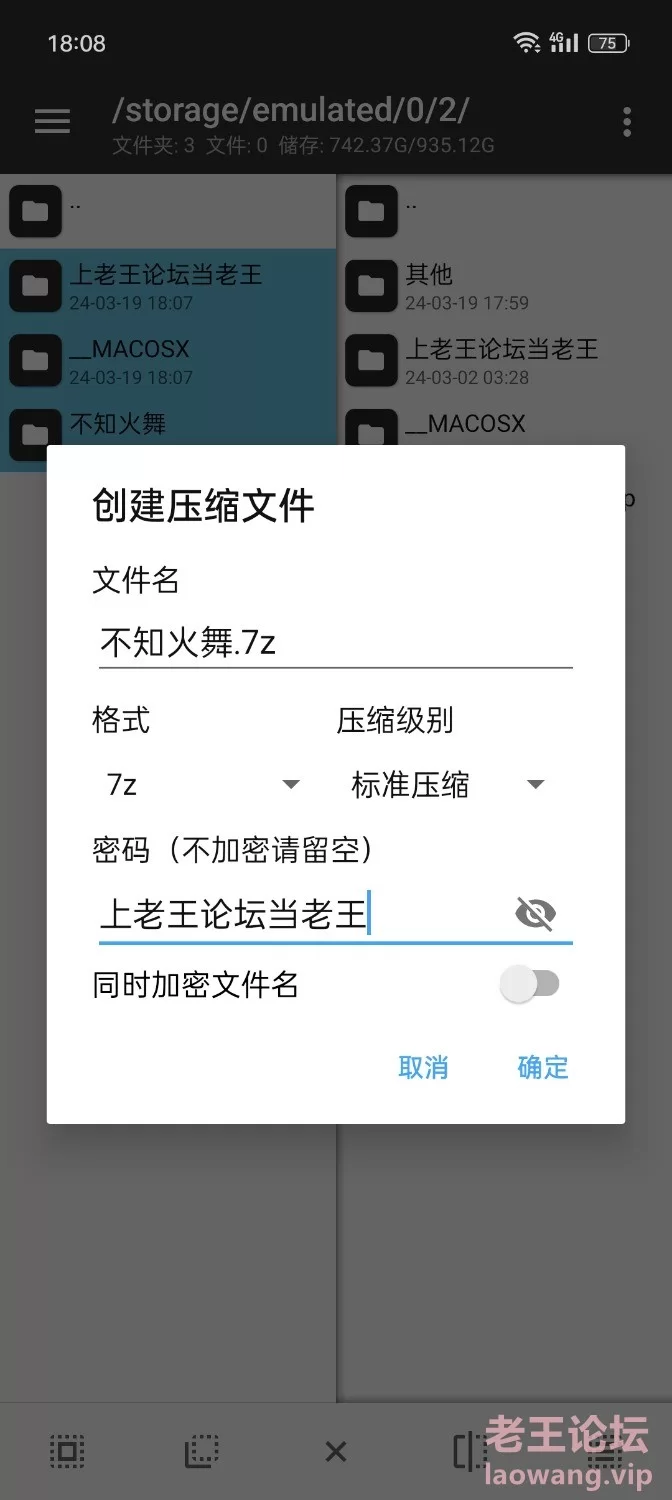
Task: Cancel with the 取消 button
Action: pyautogui.click(x=423, y=1067)
